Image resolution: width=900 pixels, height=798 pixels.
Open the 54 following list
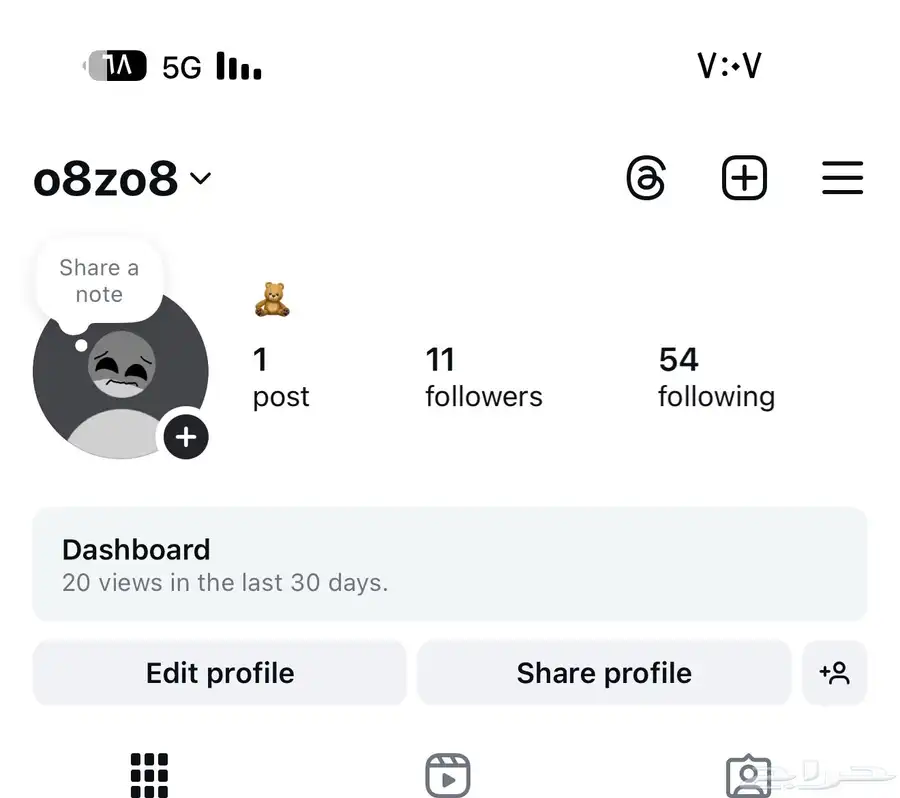pyautogui.click(x=716, y=378)
